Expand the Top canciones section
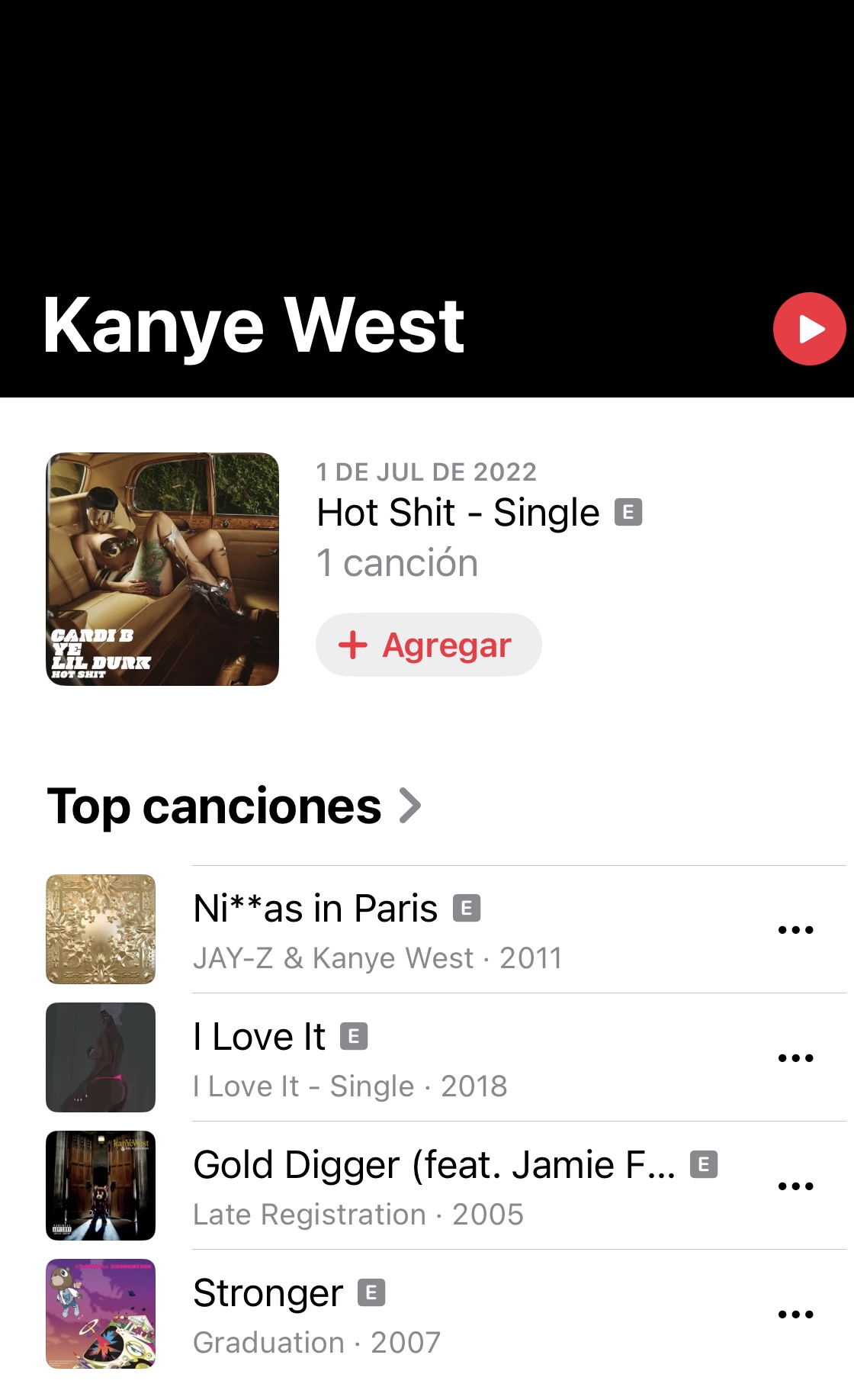854x1400 pixels. tap(233, 806)
